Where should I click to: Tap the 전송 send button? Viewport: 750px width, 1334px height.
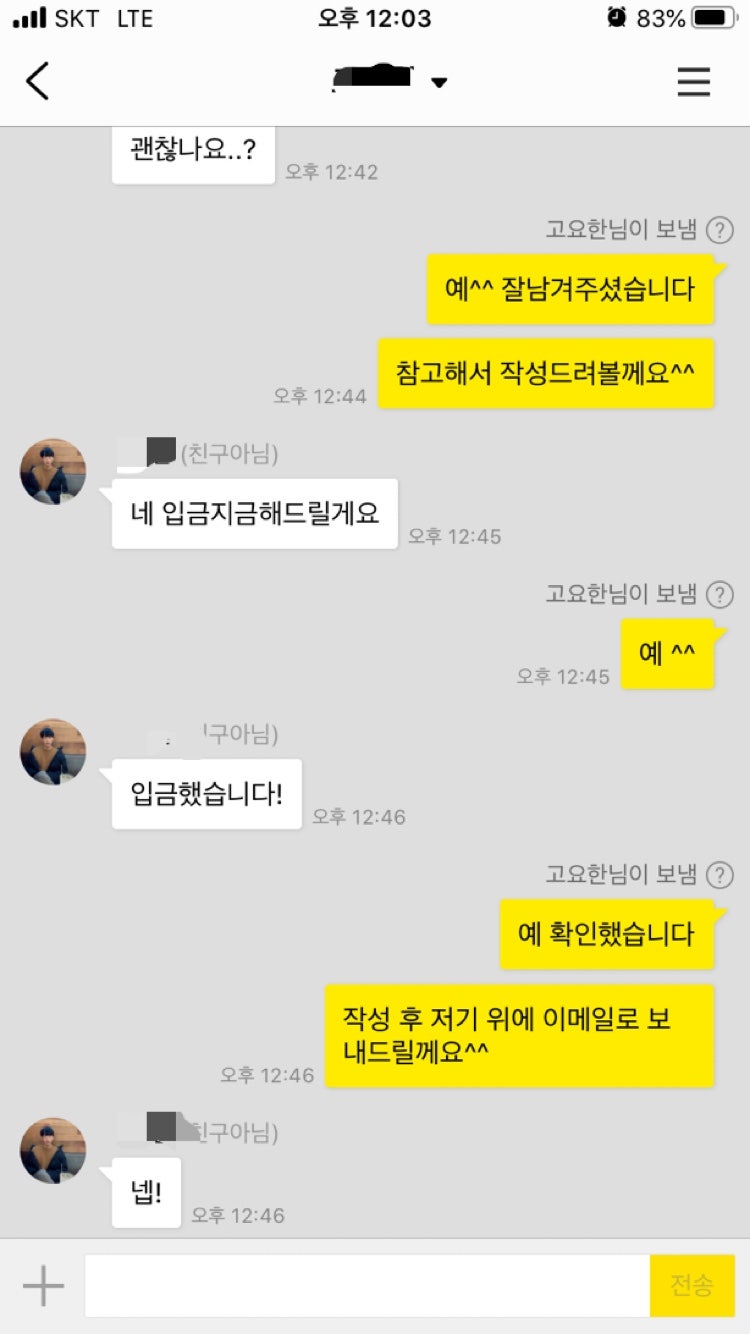692,1285
